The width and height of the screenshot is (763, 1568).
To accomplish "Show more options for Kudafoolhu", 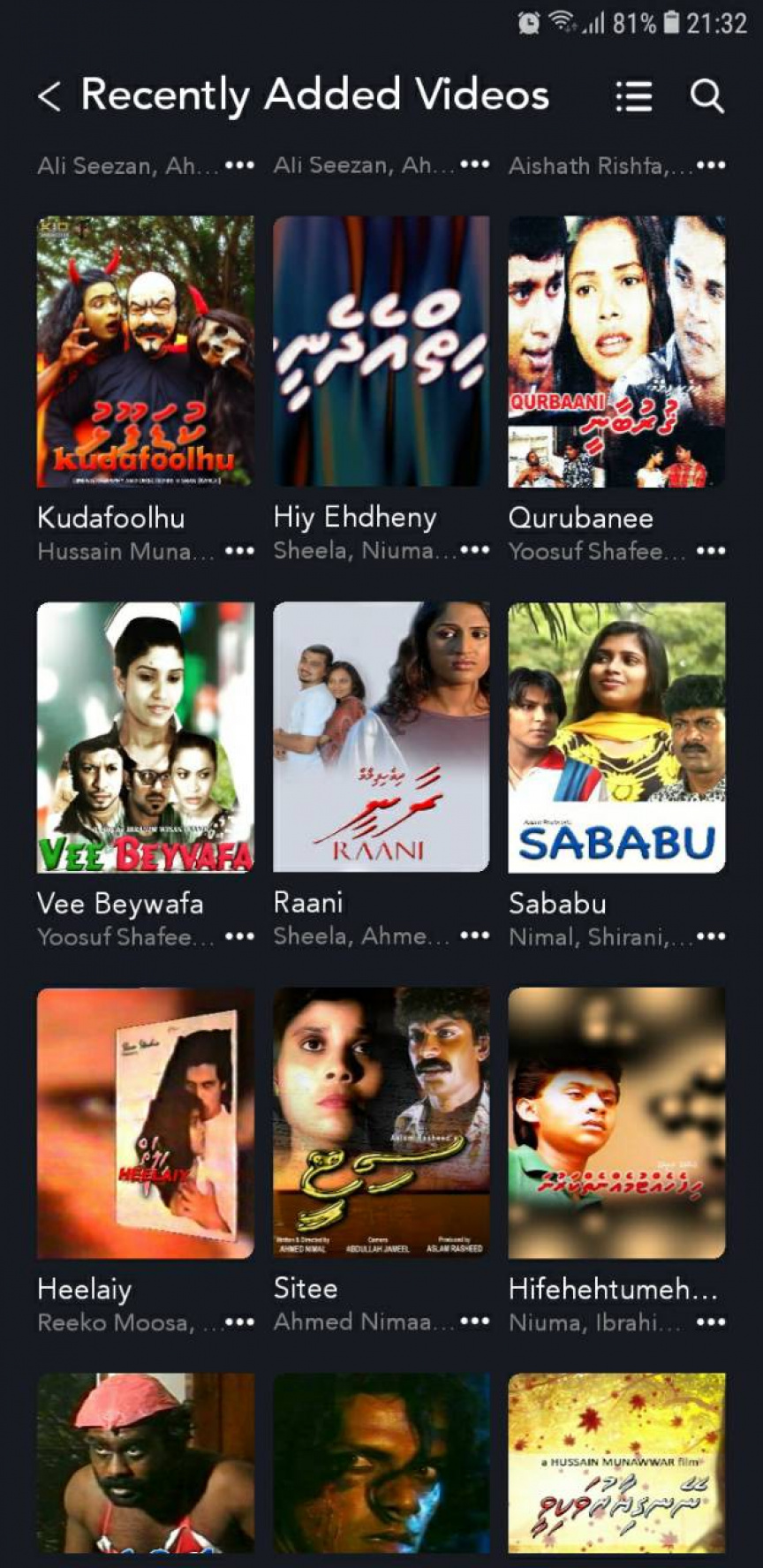I will (239, 551).
